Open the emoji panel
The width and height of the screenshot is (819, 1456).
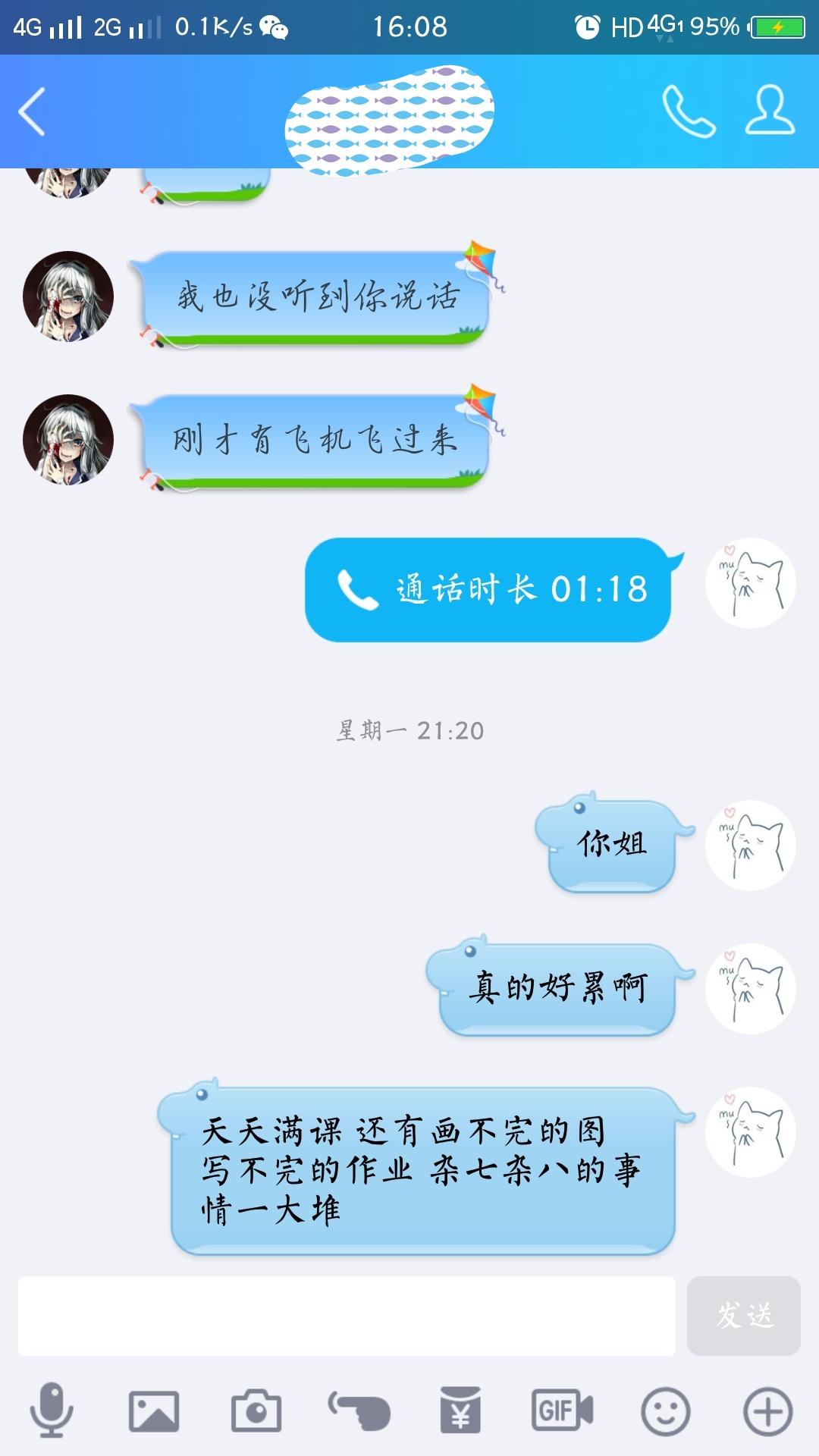[x=665, y=1410]
